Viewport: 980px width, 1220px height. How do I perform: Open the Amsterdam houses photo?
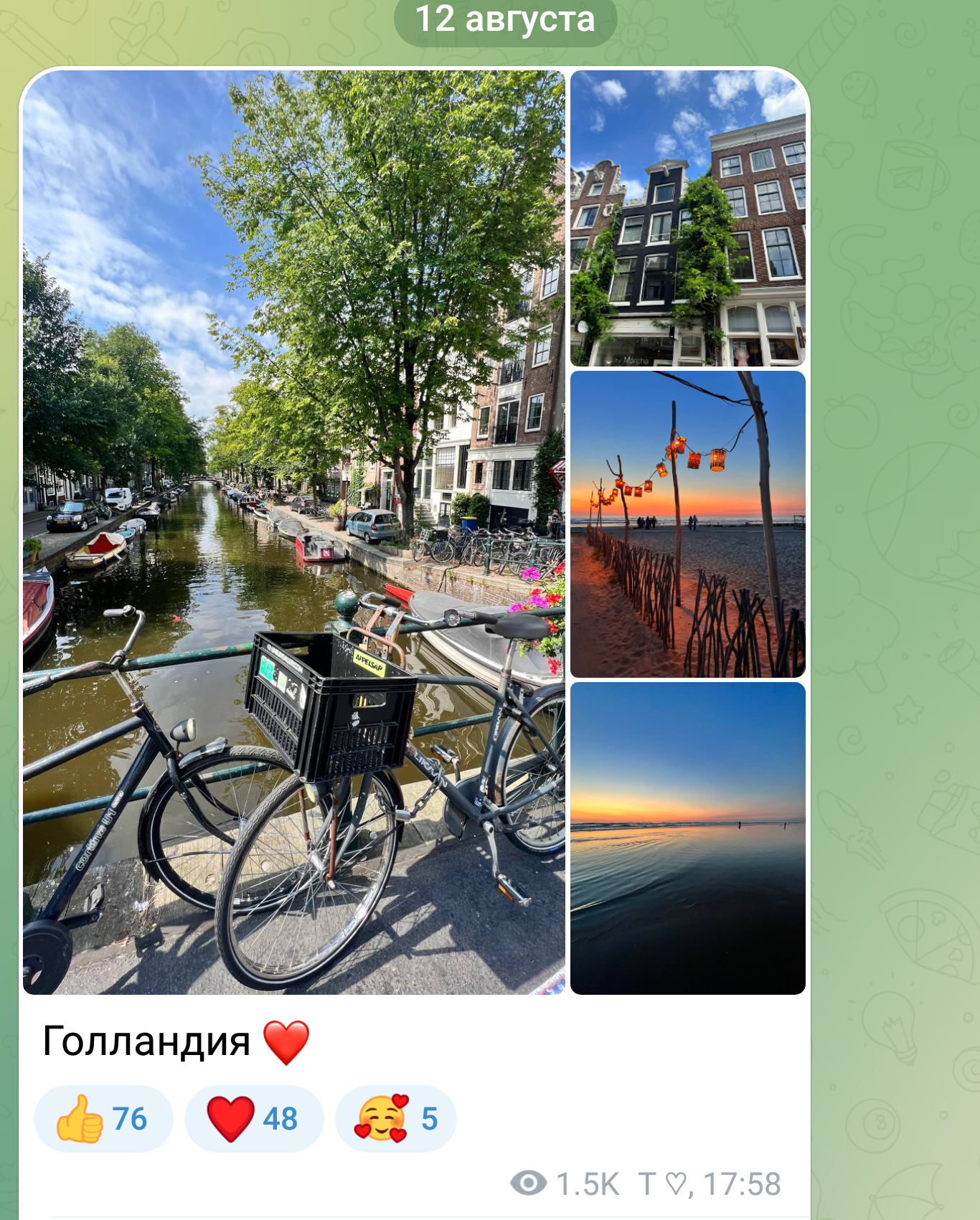click(687, 218)
